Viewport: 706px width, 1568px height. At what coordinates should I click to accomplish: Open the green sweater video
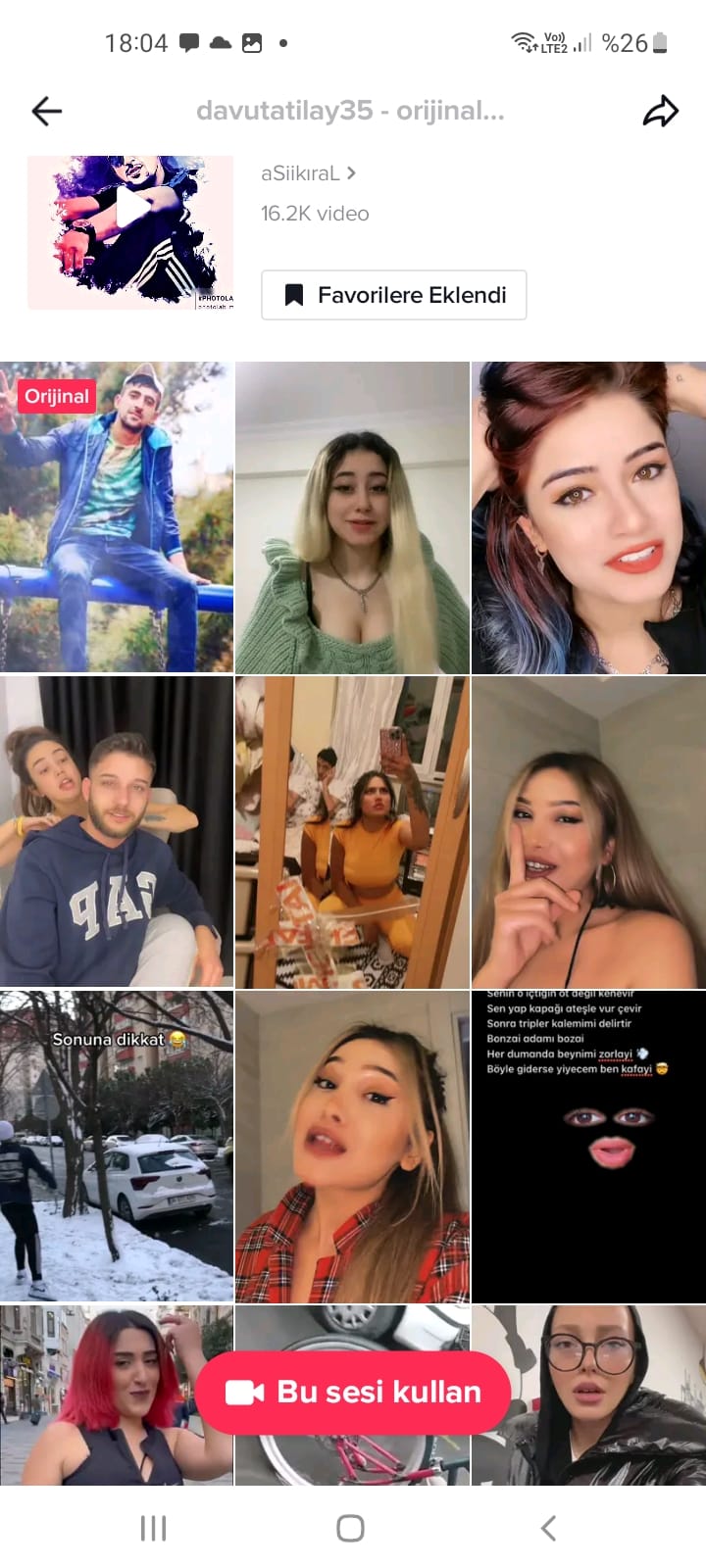pos(352,516)
